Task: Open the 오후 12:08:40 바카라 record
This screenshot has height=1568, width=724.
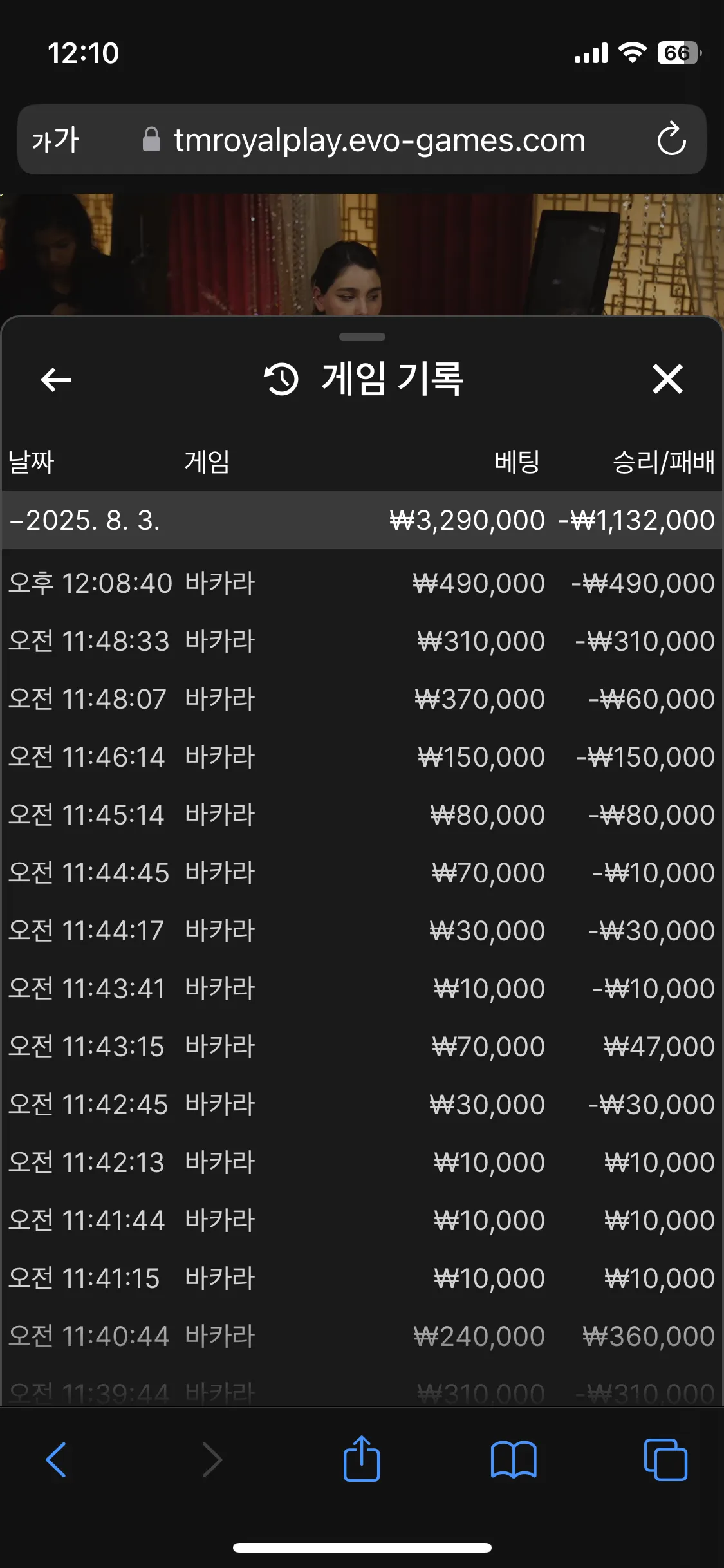Action: click(x=362, y=583)
